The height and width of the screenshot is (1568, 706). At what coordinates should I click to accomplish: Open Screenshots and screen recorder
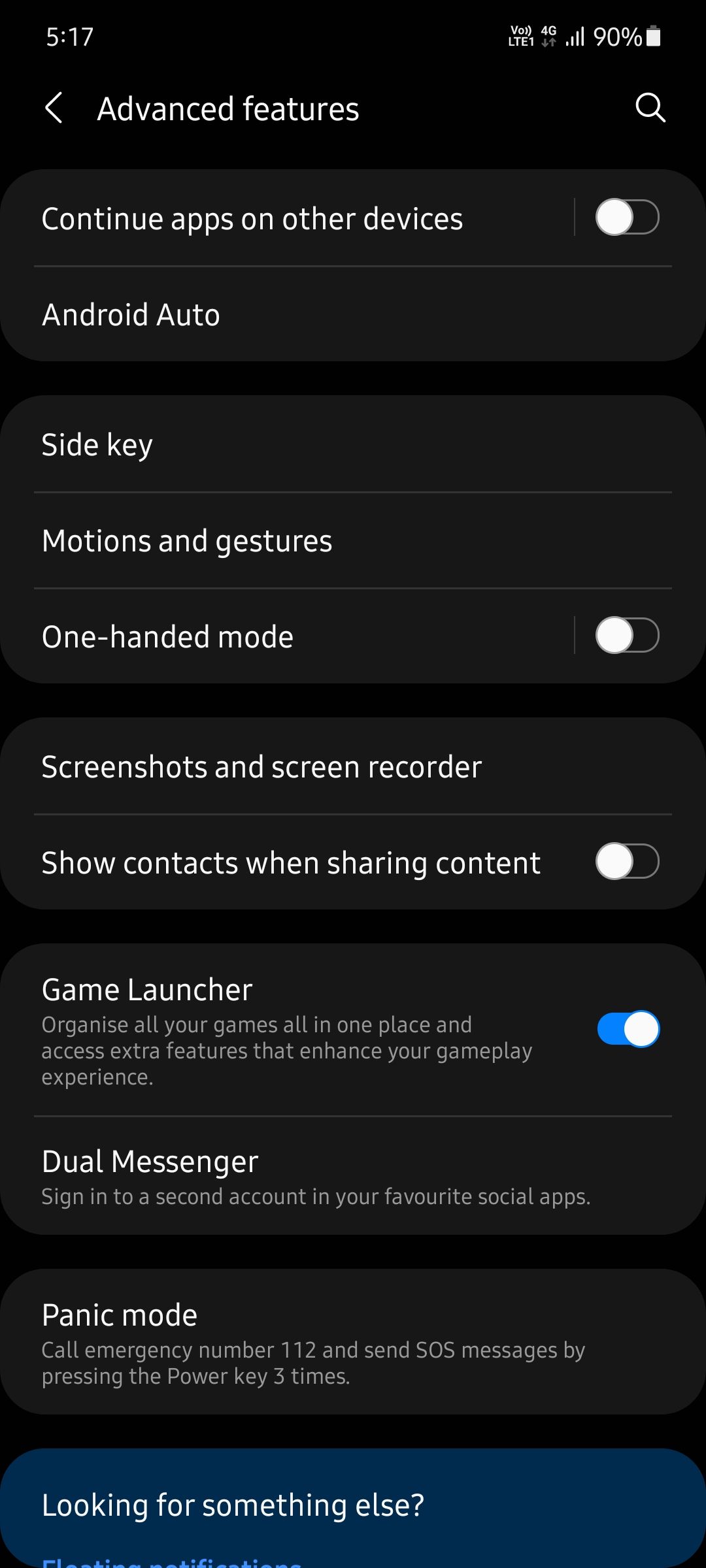point(353,766)
